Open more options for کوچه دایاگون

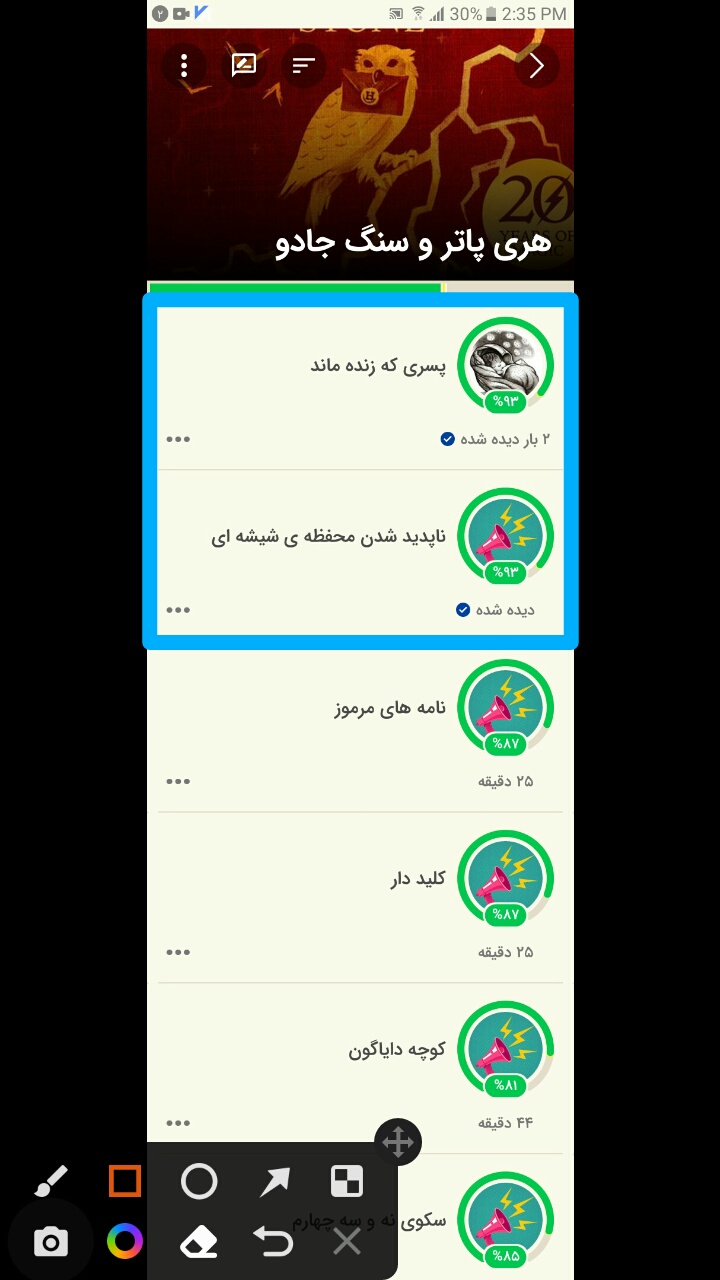pyautogui.click(x=178, y=1123)
